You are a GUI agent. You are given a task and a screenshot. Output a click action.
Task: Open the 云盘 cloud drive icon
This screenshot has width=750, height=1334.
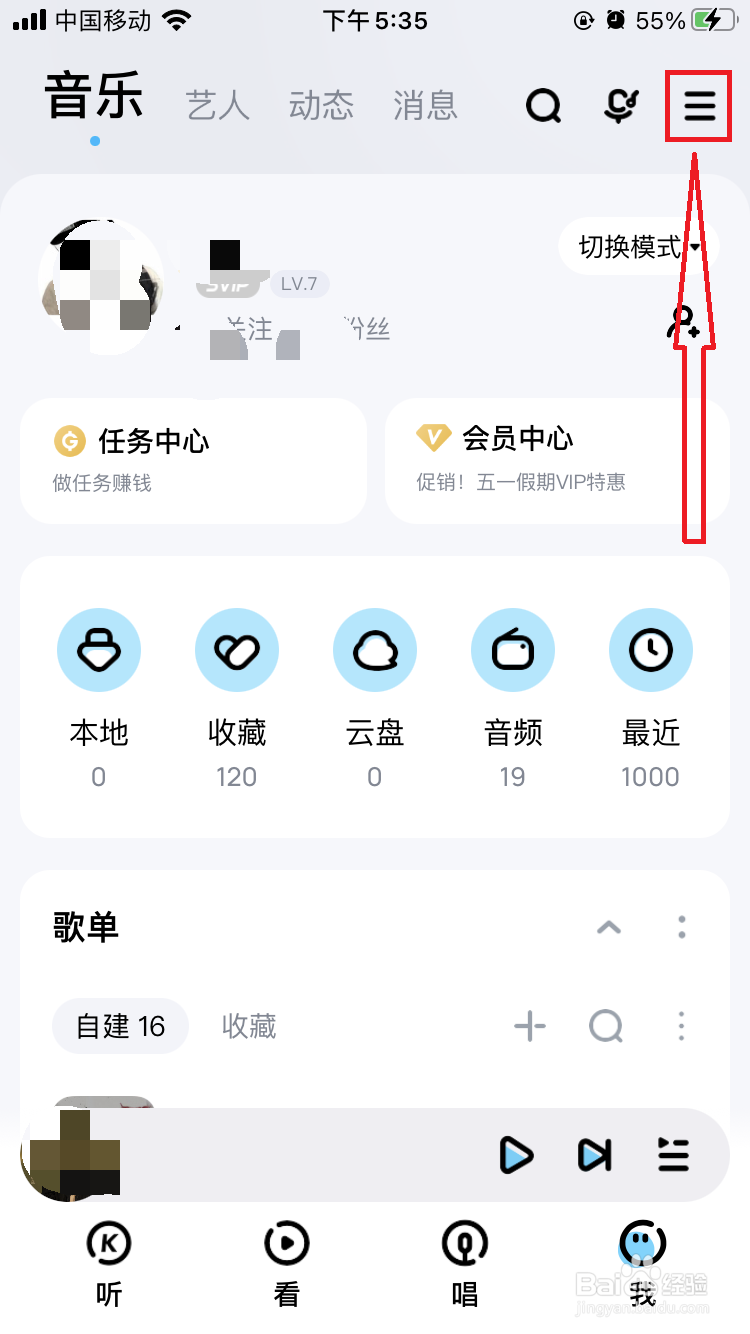click(x=374, y=650)
